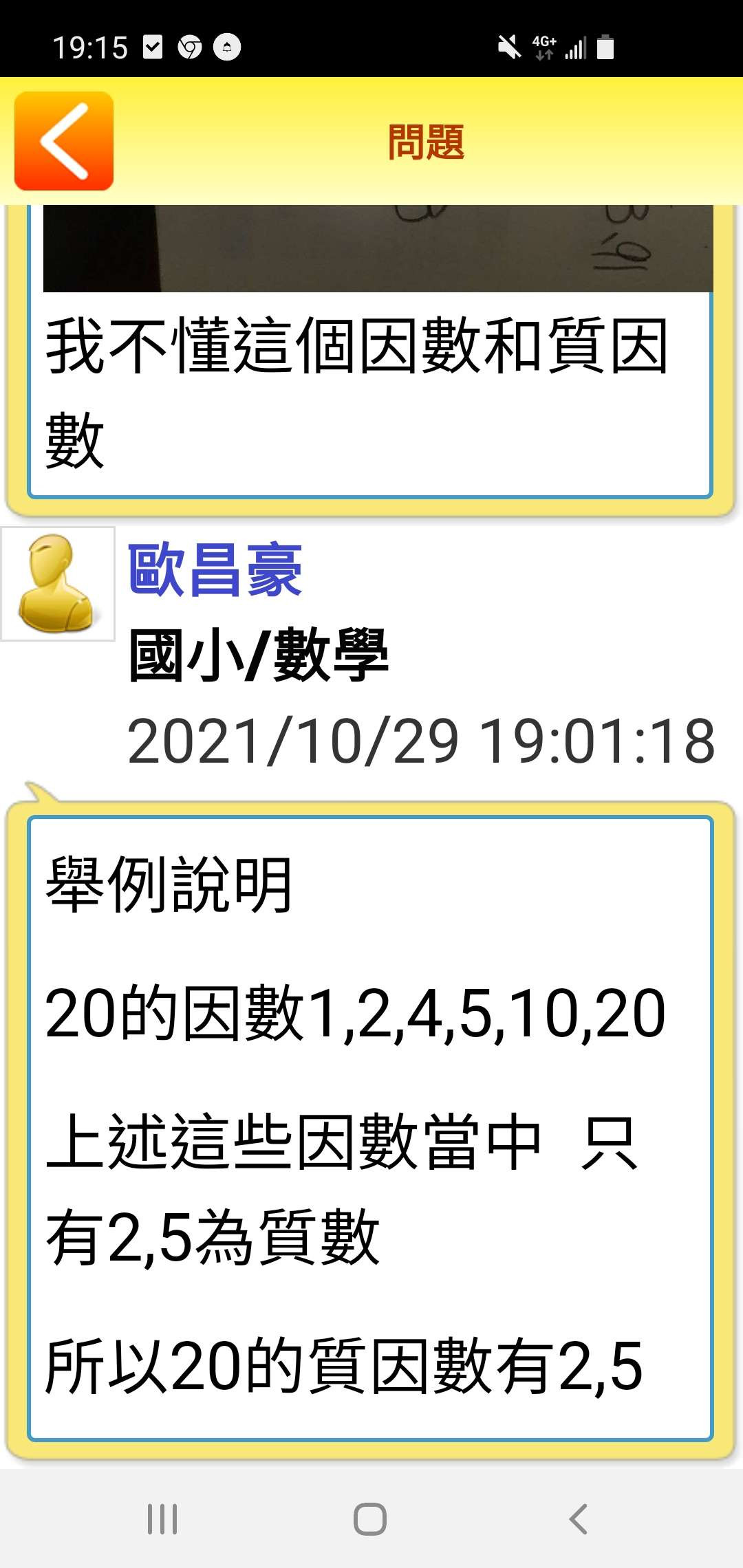
Task: Tap the system back button
Action: point(578,1518)
